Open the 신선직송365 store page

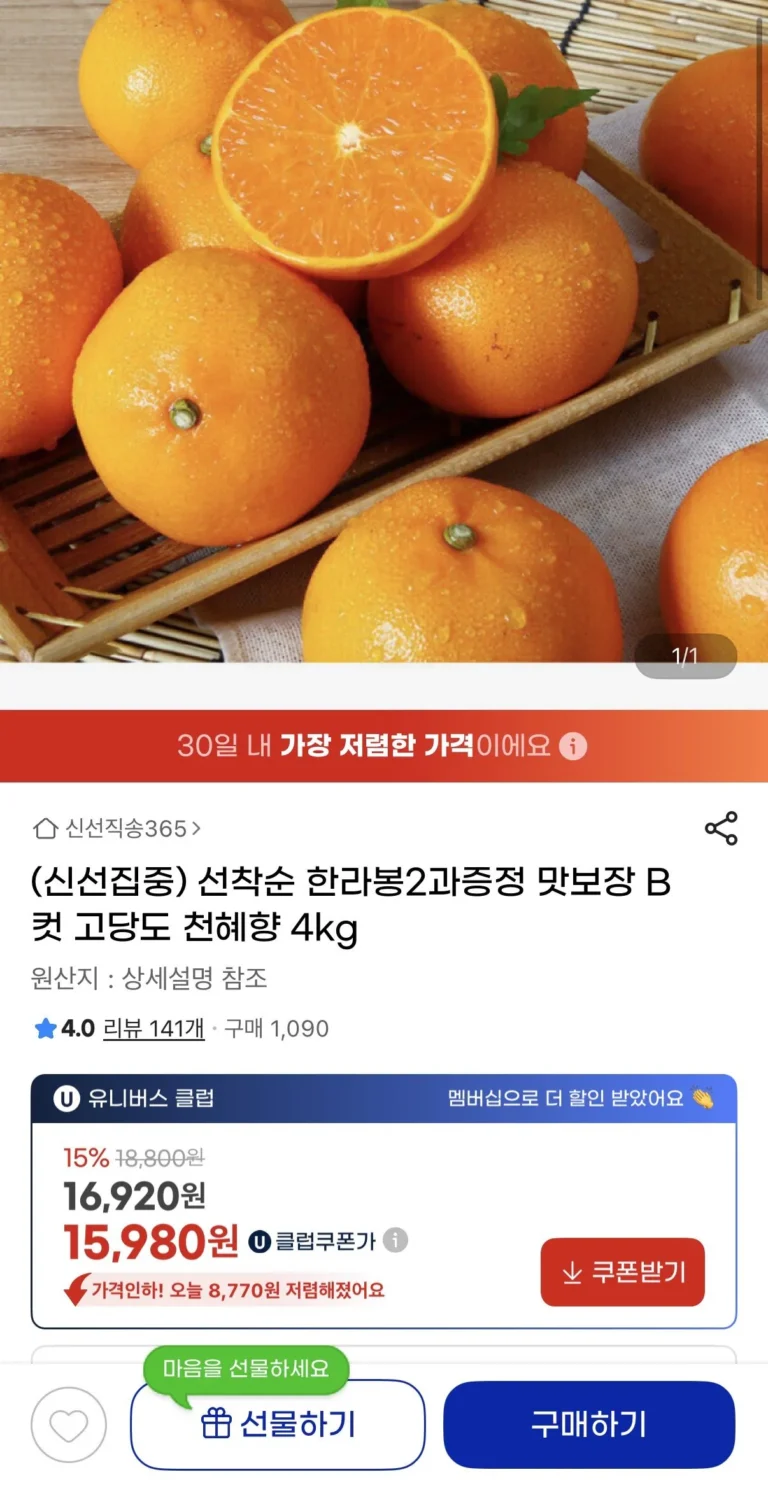(x=118, y=829)
